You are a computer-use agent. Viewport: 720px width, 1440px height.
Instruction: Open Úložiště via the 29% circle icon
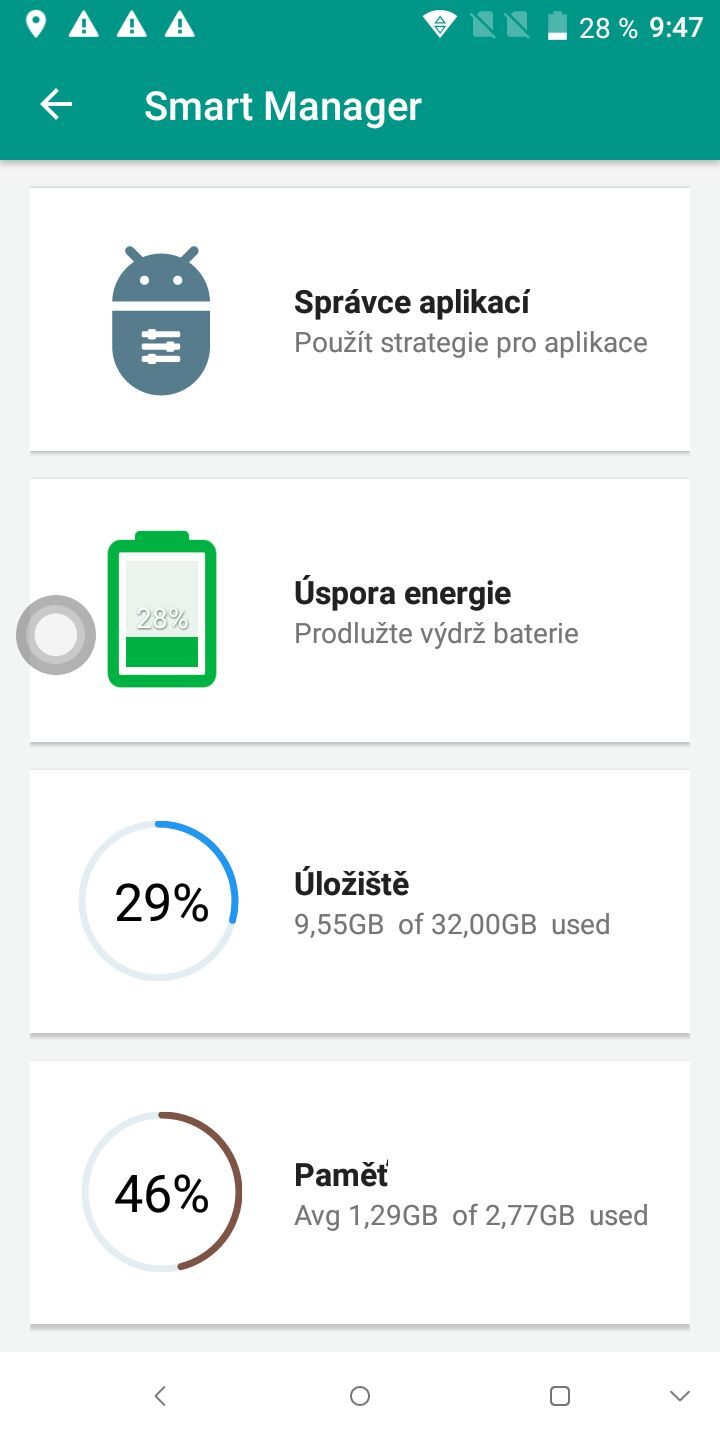pyautogui.click(x=160, y=900)
